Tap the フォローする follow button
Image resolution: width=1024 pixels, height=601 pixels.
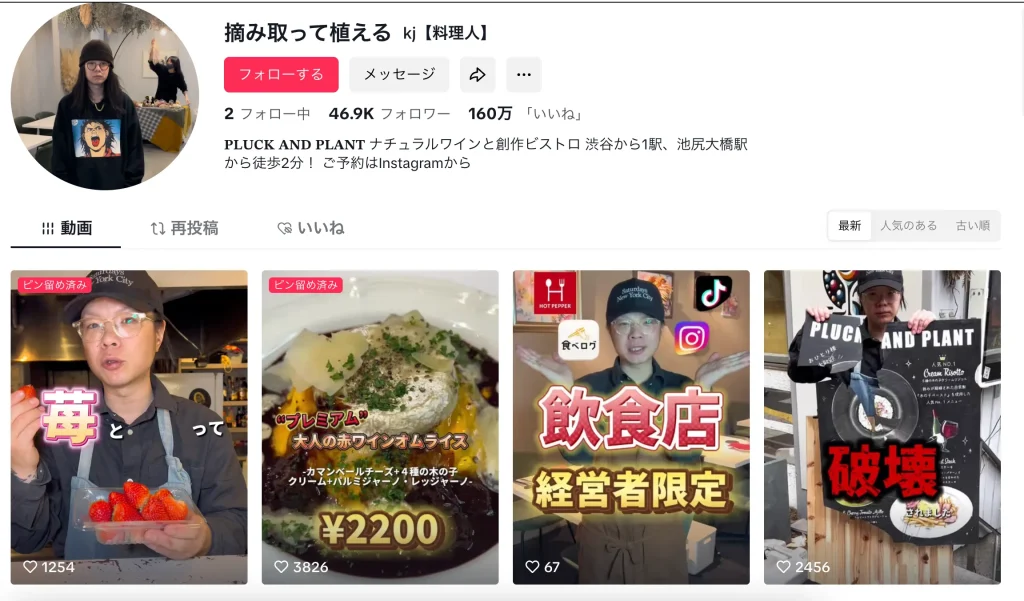pyautogui.click(x=281, y=74)
